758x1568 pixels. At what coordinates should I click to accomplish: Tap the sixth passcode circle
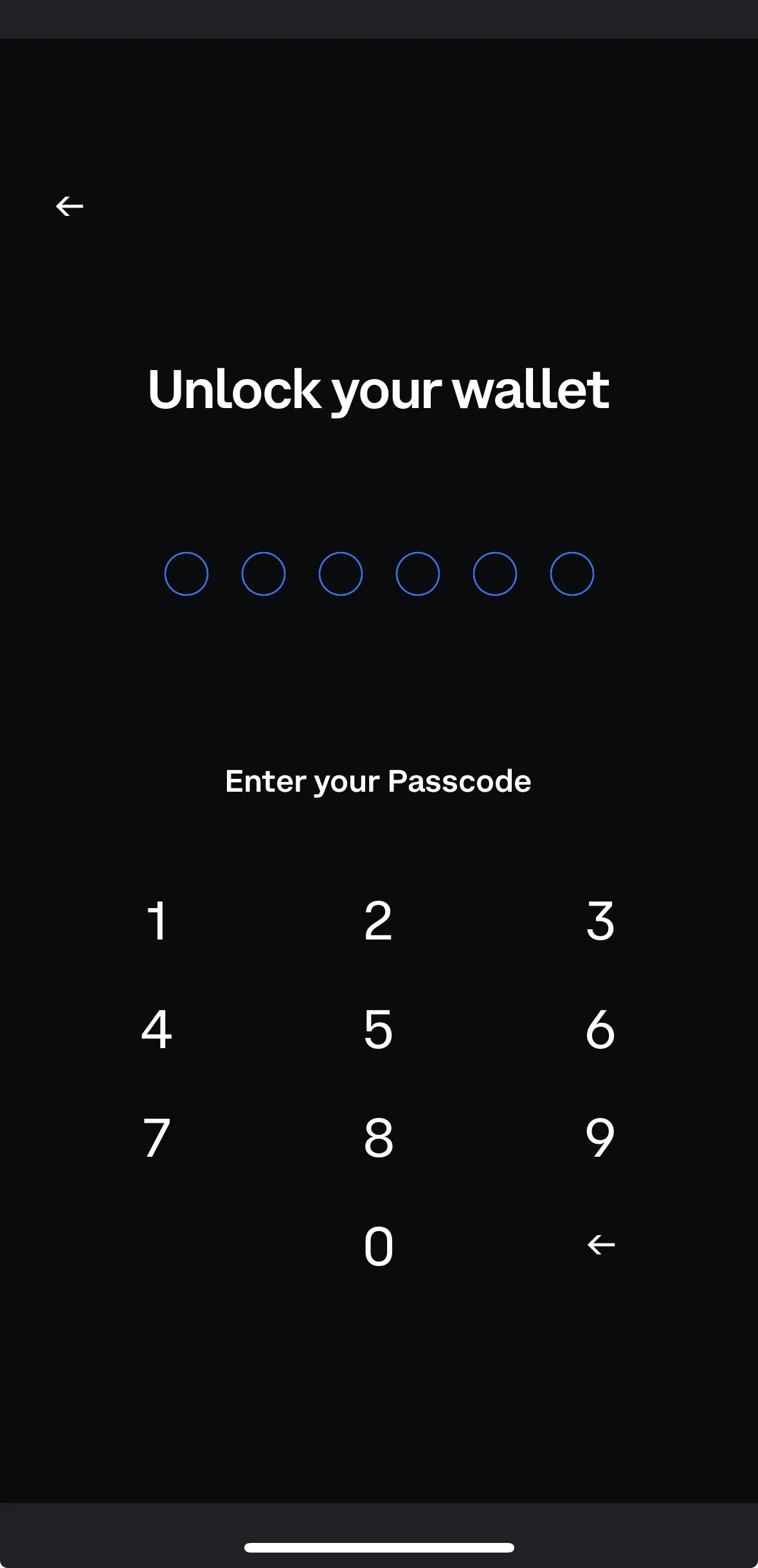pos(572,574)
